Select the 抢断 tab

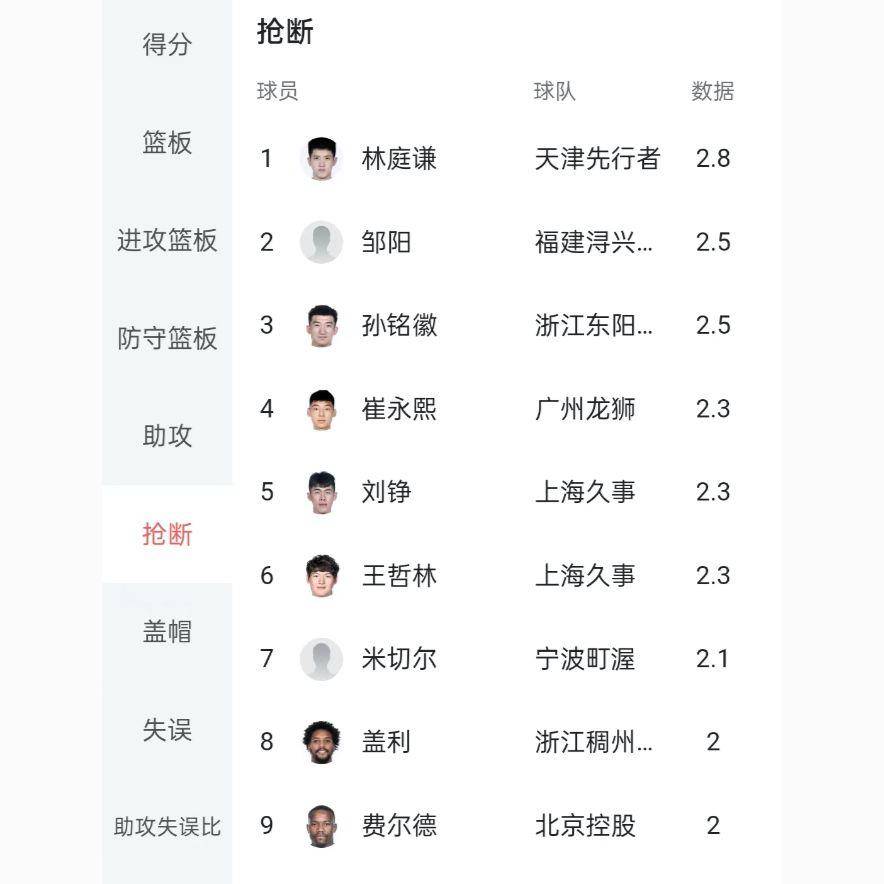[x=167, y=534]
